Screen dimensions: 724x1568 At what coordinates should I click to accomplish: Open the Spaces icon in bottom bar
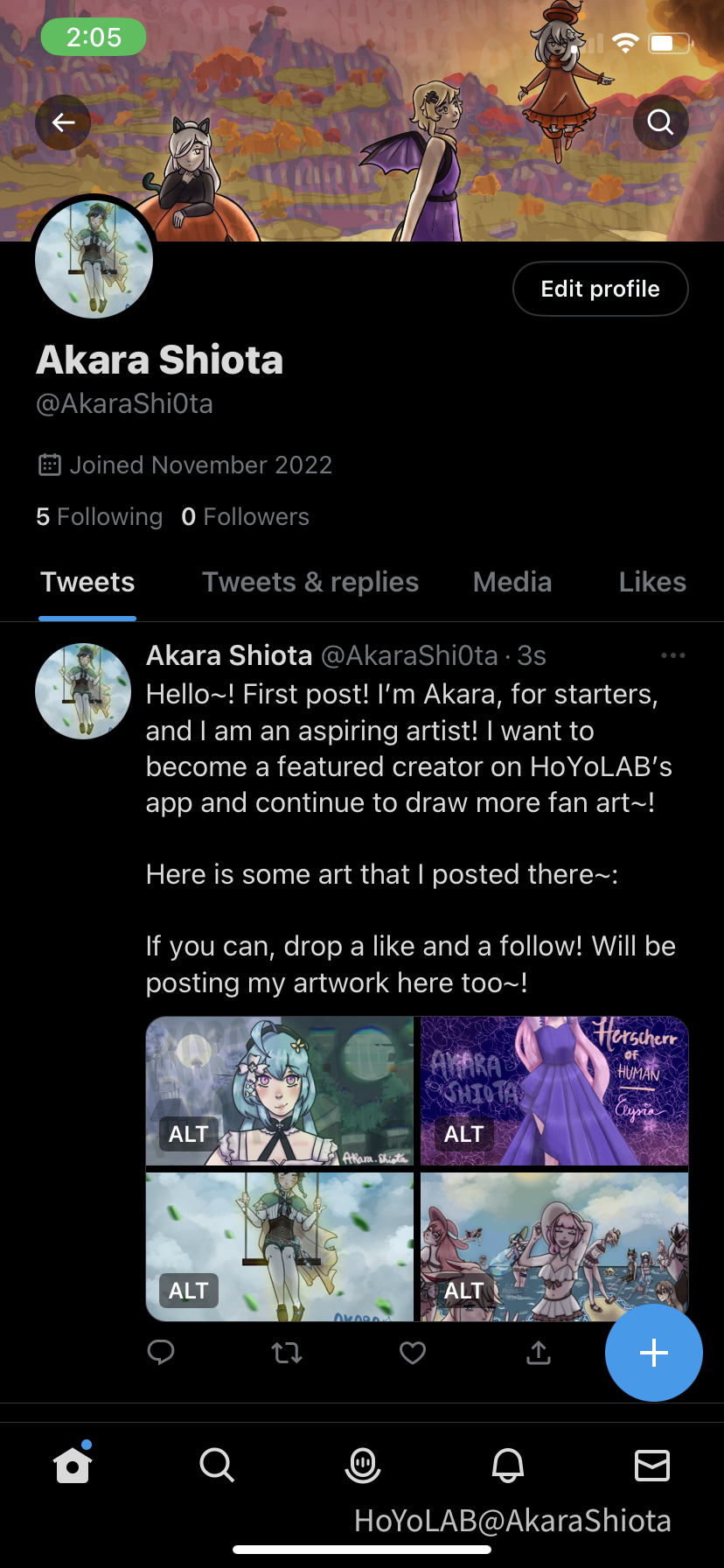coord(362,1466)
